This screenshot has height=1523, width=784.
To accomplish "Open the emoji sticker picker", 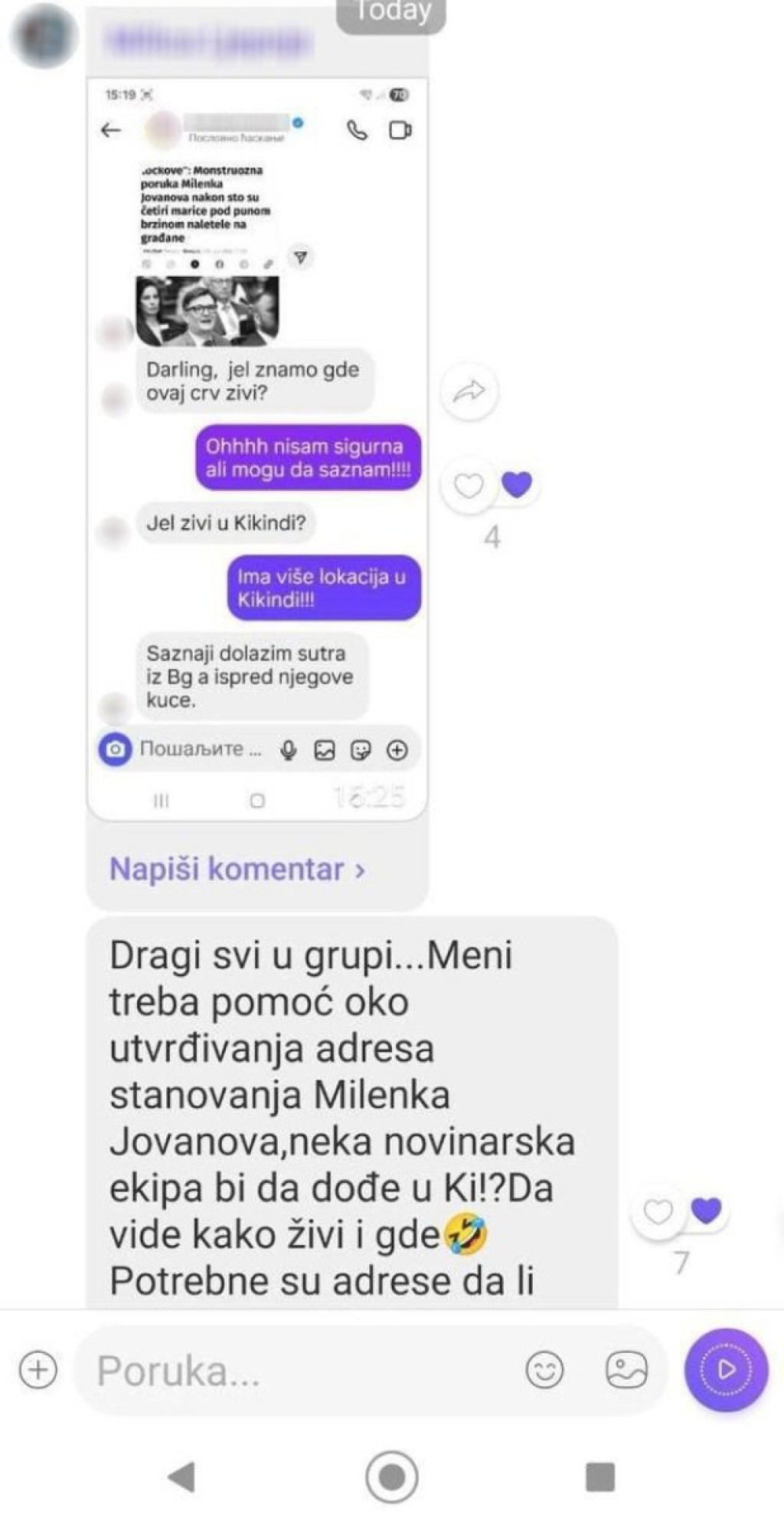I will click(x=544, y=1370).
